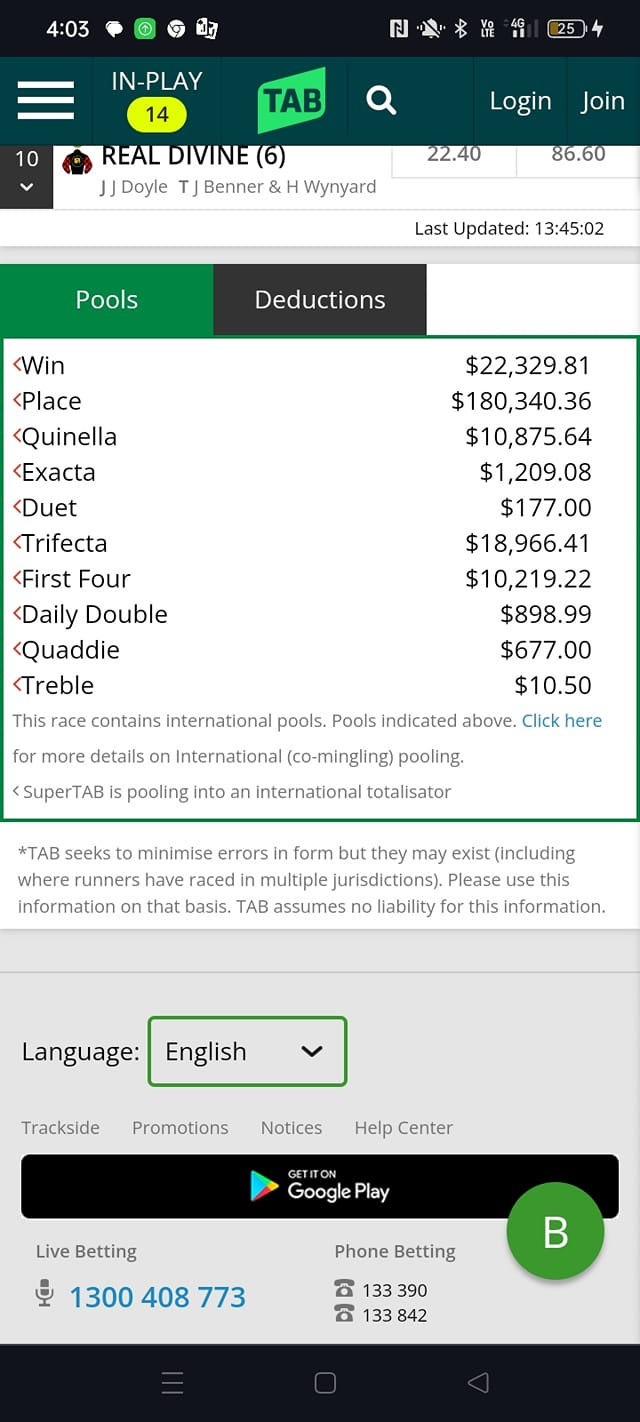Open the Promotions link
The height and width of the screenshot is (1422, 640).
(180, 1127)
